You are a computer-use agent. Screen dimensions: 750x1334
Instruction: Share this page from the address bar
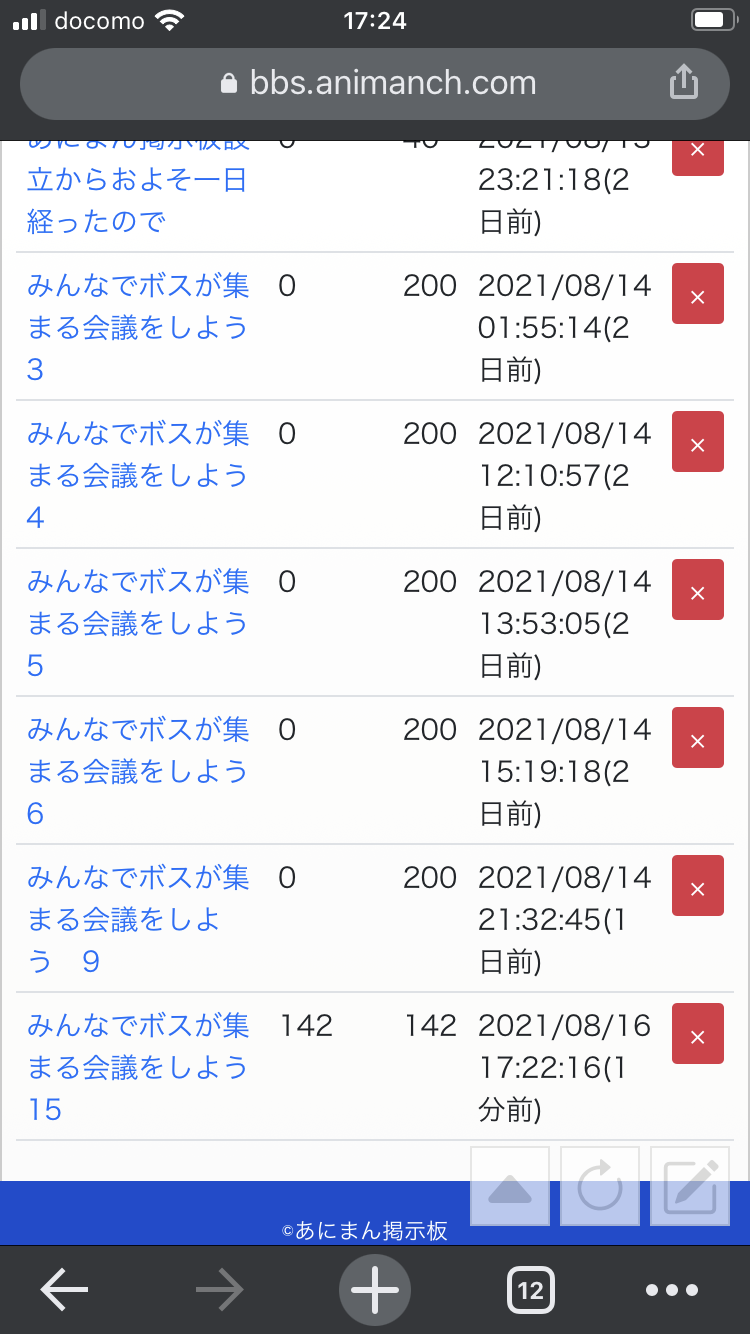tap(683, 82)
